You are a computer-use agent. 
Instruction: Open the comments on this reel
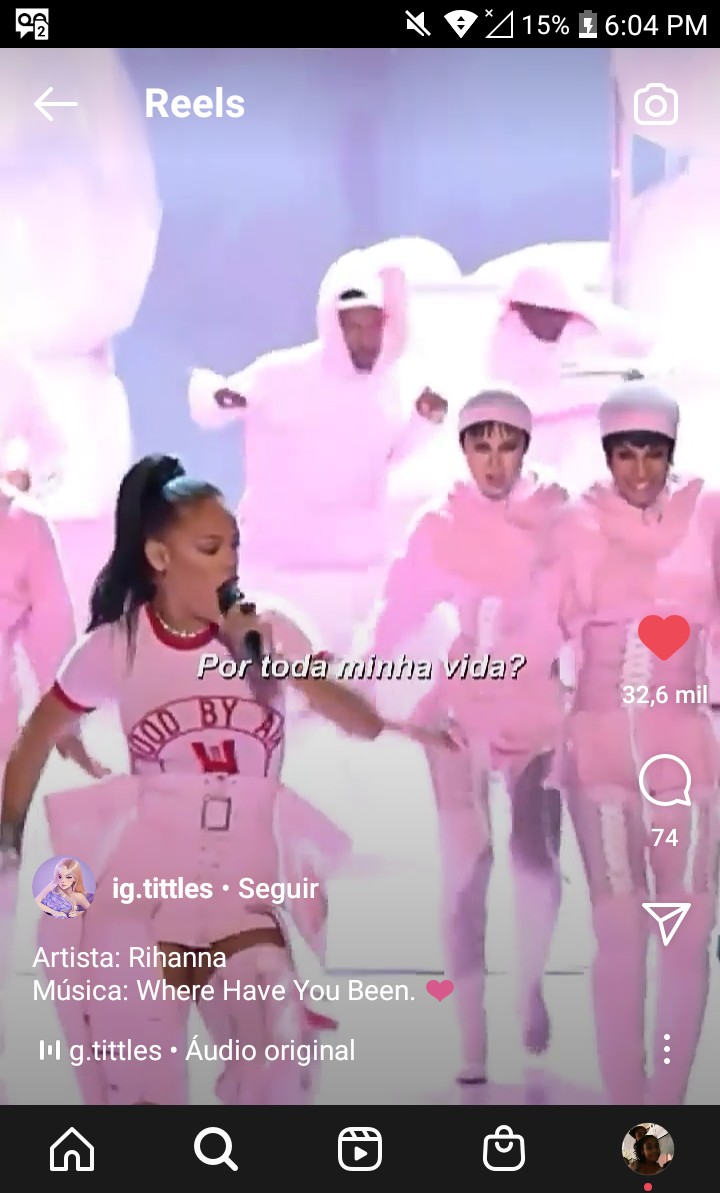click(665, 780)
